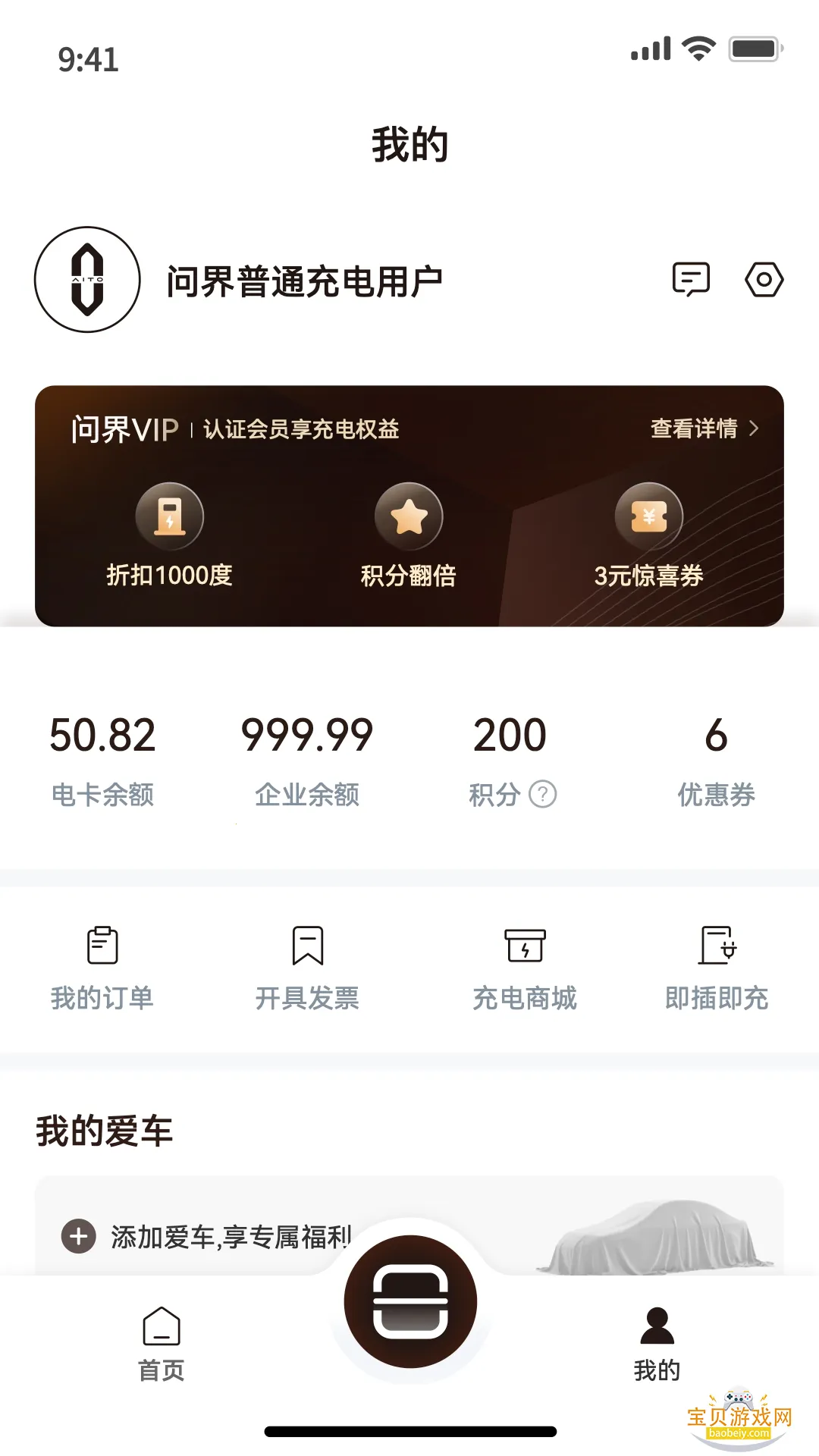This screenshot has width=819, height=1456.
Task: Tap the 折扣1000度 charging pile icon
Action: click(x=170, y=516)
